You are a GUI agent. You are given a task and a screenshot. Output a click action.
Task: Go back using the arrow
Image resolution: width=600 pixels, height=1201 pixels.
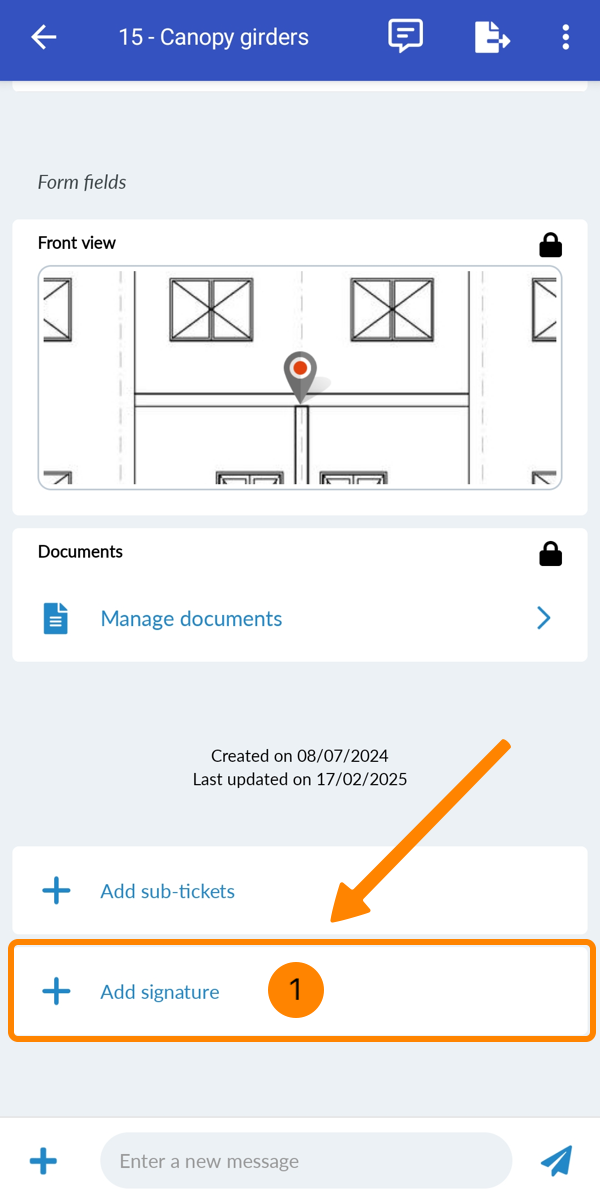44,38
